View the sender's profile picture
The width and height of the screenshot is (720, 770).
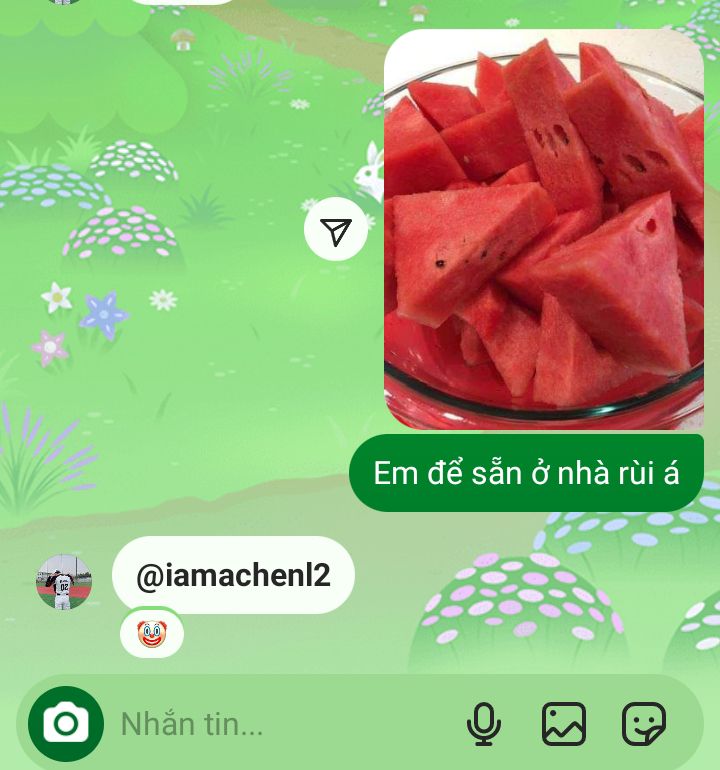(x=64, y=581)
